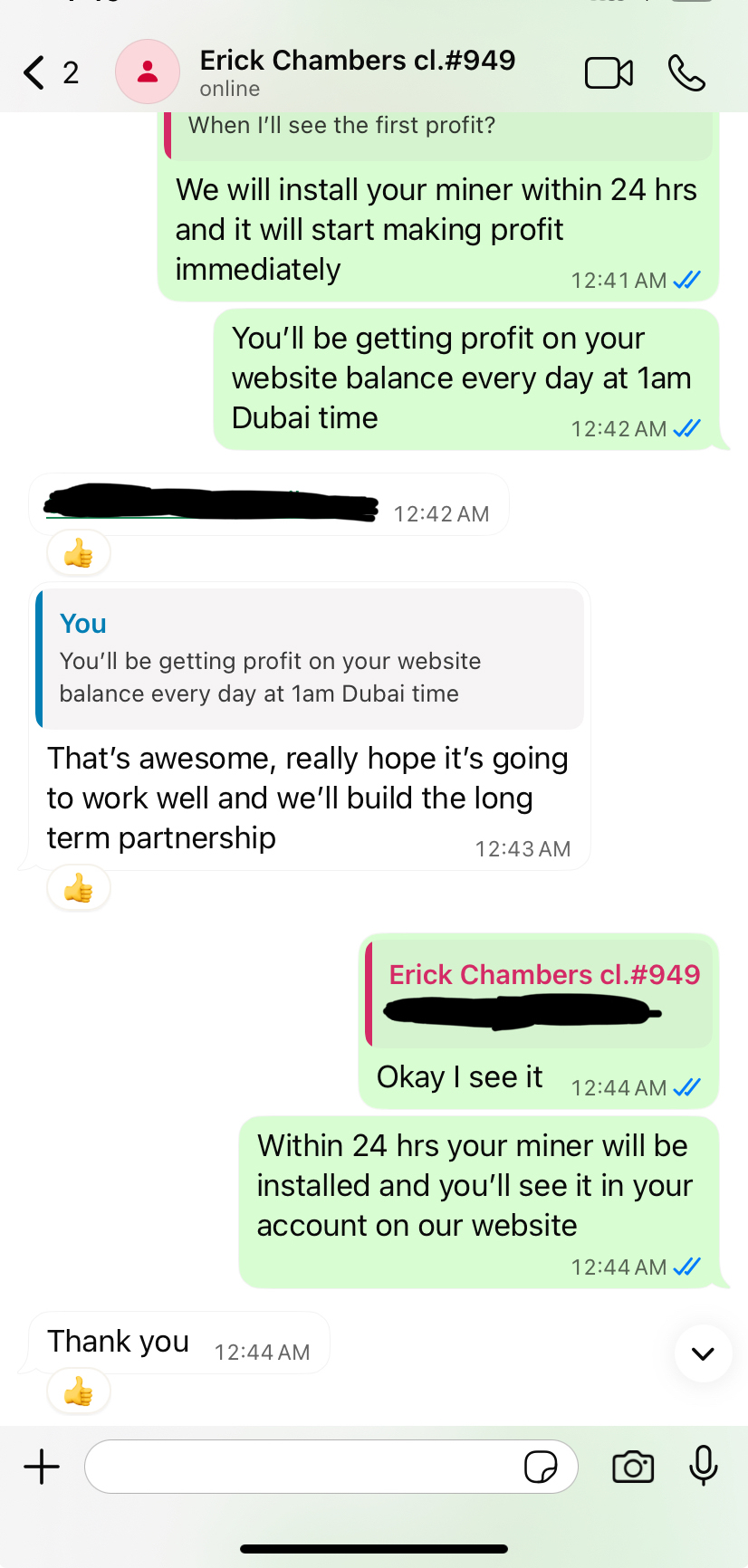The height and width of the screenshot is (1568, 748).
Task: Open the attachment plus menu
Action: coord(42,1467)
